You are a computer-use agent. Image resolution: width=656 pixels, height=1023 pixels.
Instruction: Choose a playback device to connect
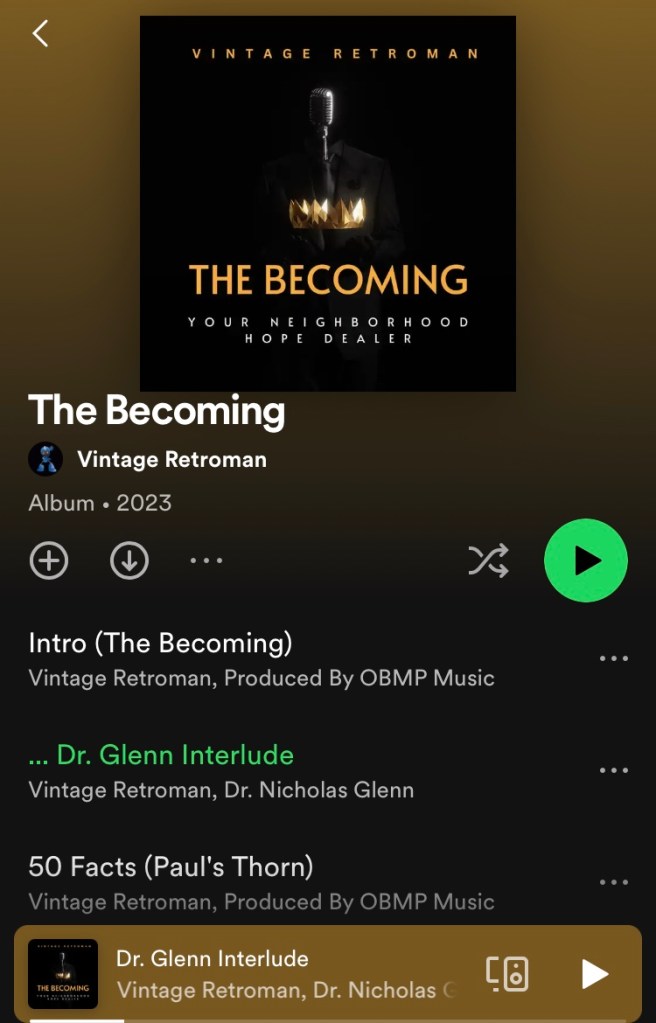(x=507, y=973)
